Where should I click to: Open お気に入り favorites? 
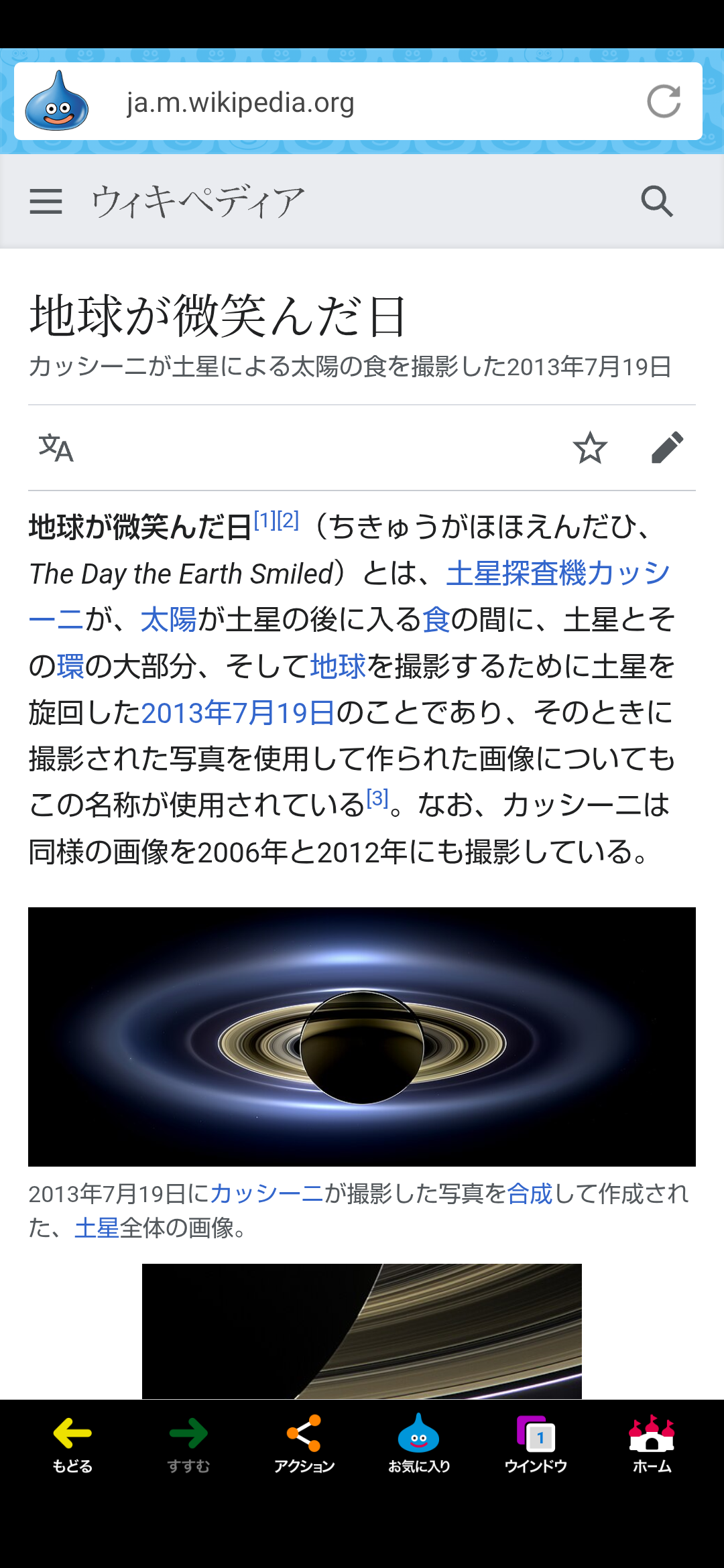pos(419,1444)
